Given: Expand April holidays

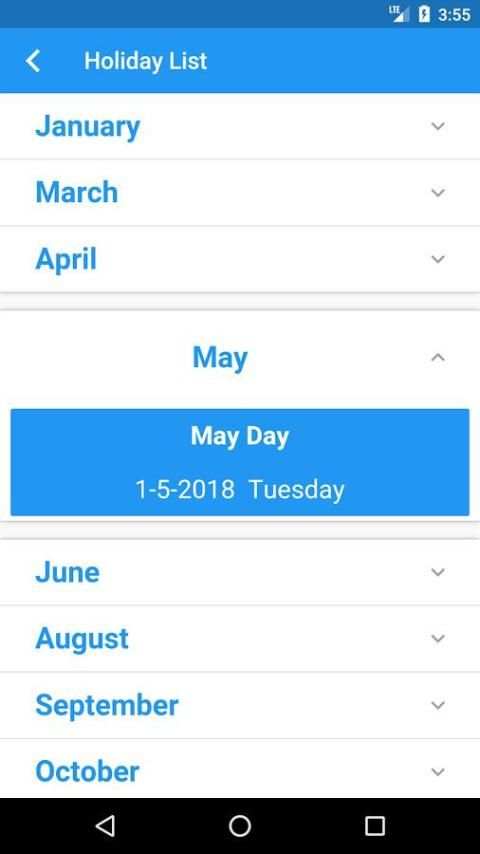Looking at the screenshot, I should click(240, 259).
